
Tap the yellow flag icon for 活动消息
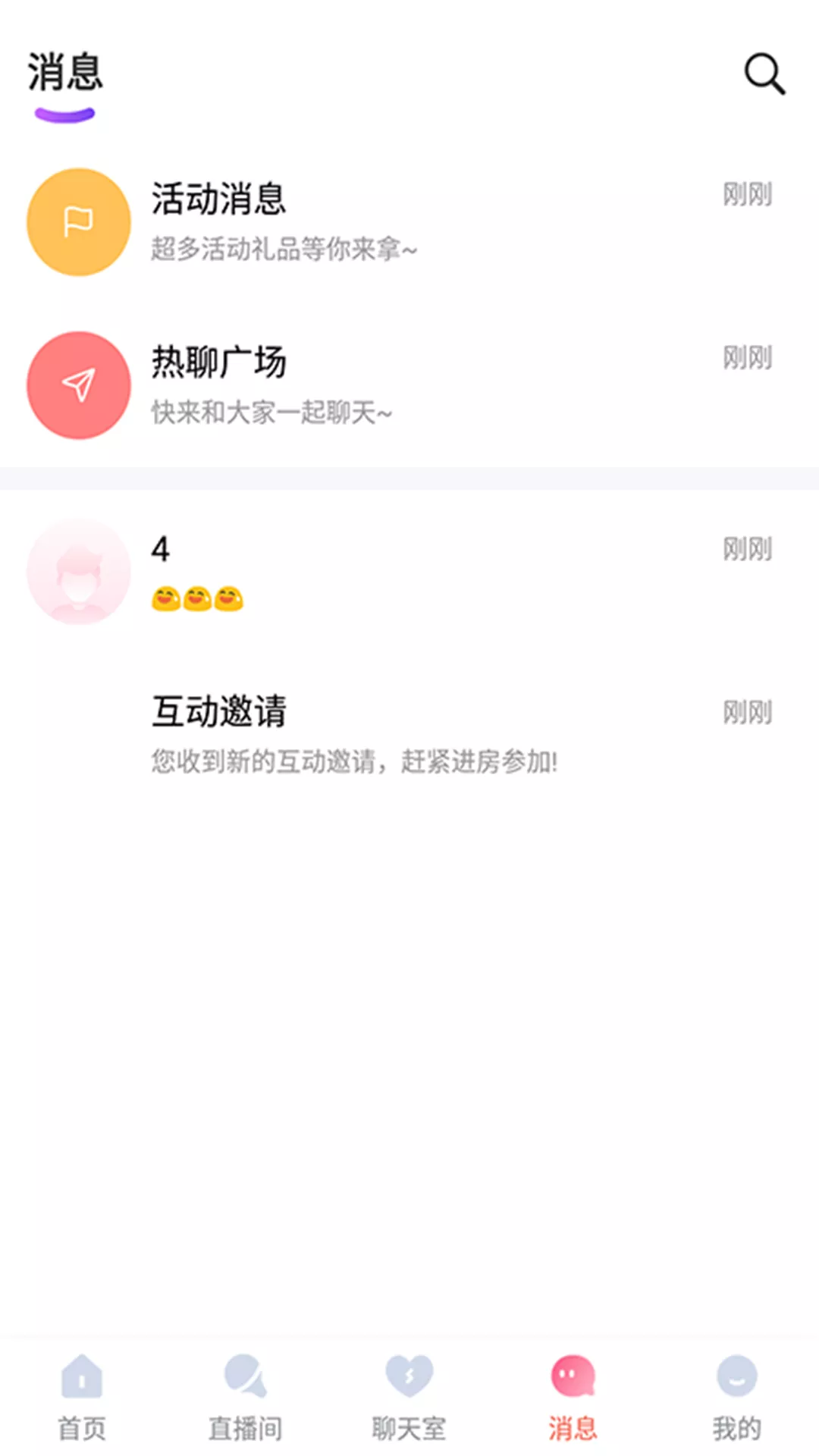tap(78, 221)
